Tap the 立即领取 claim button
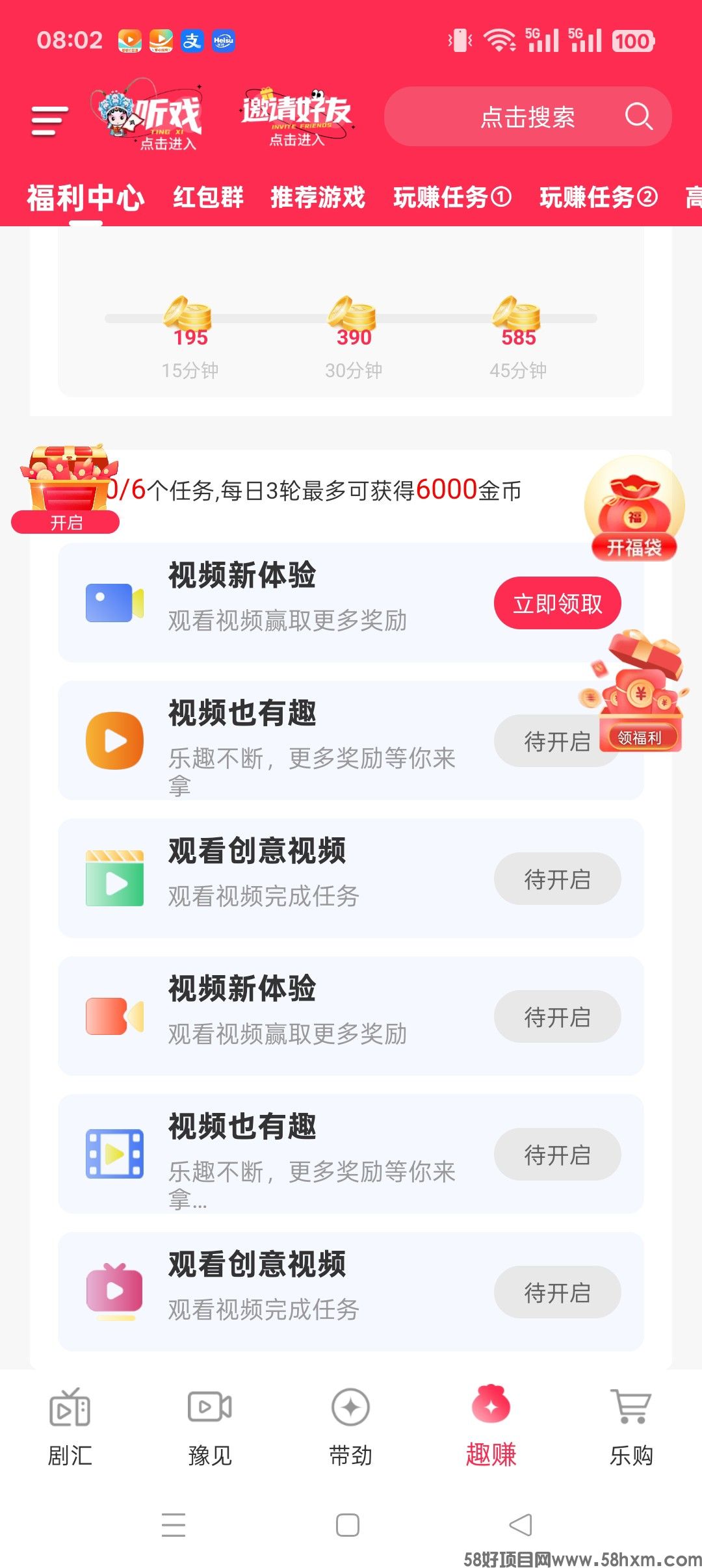 click(x=557, y=603)
